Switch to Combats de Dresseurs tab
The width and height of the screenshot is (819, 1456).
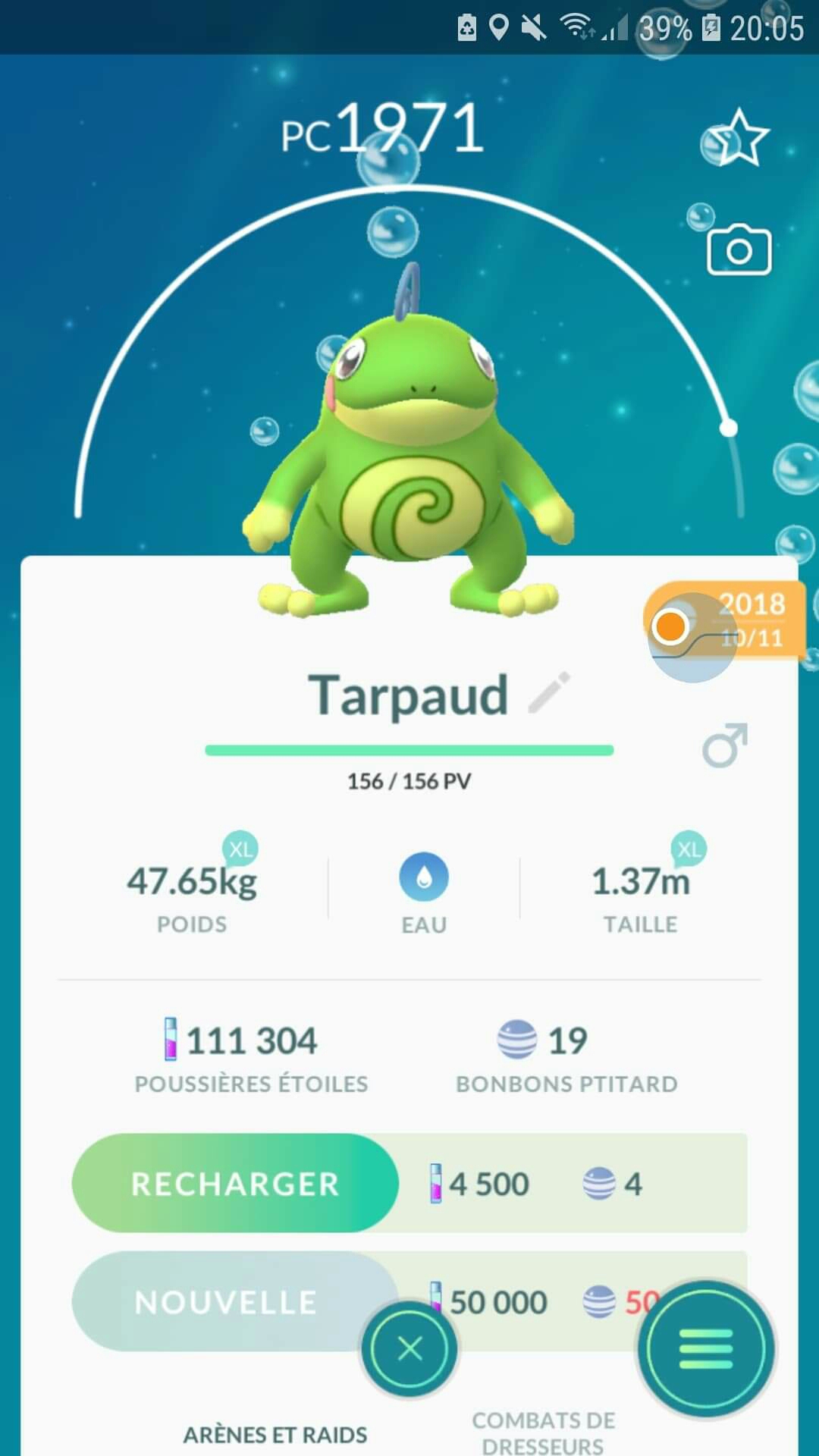click(543, 1432)
